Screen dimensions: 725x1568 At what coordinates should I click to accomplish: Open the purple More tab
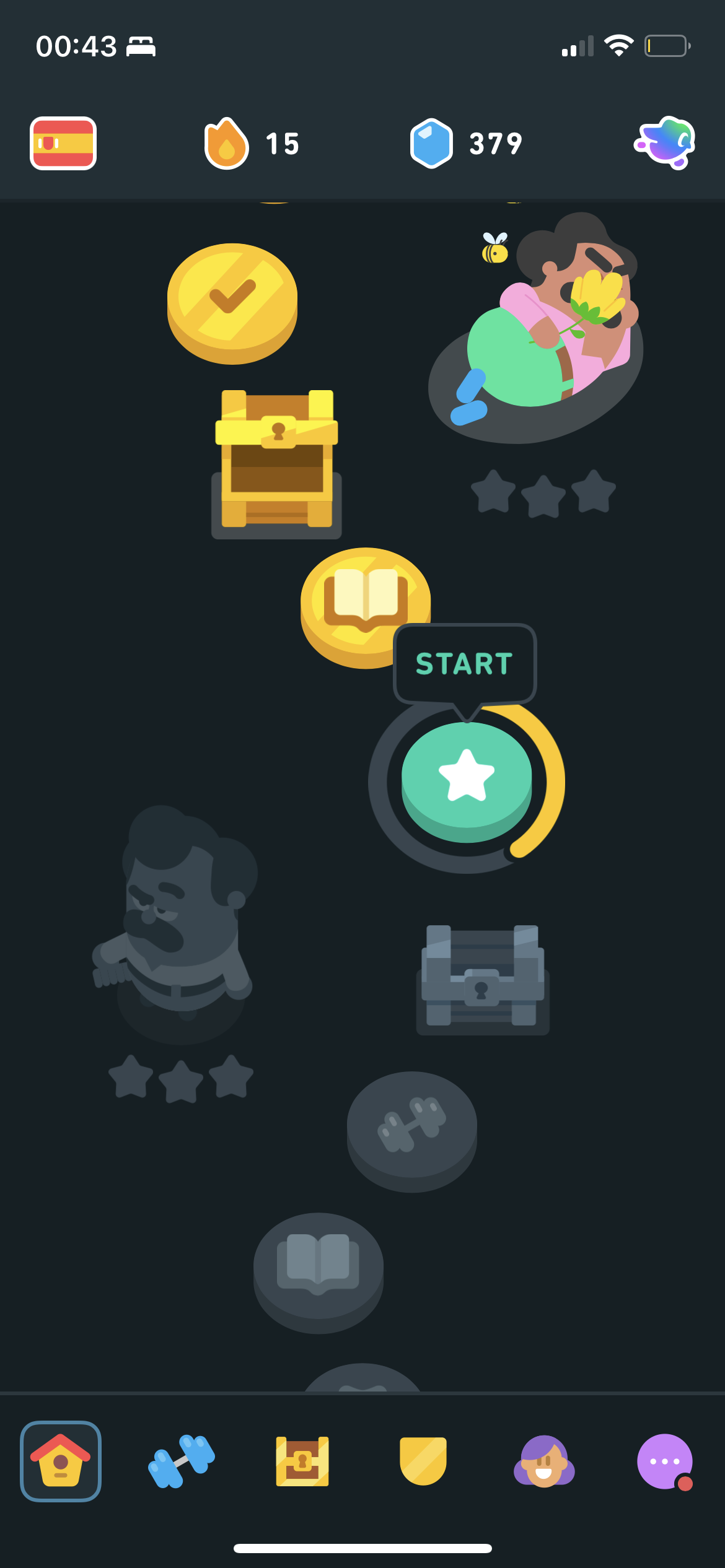(665, 1461)
